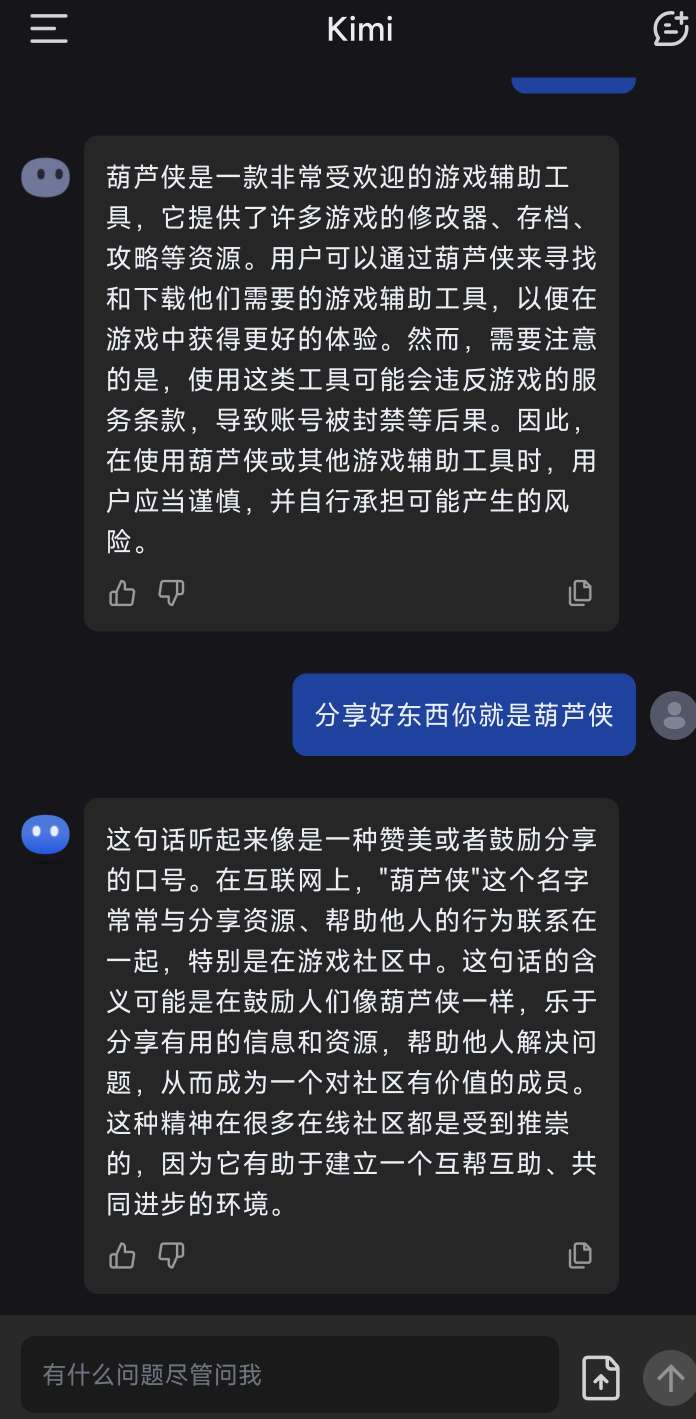Focus the 有什么问题尽管问我 message field
Screen dimensions: 696x1419
[x=290, y=1375]
